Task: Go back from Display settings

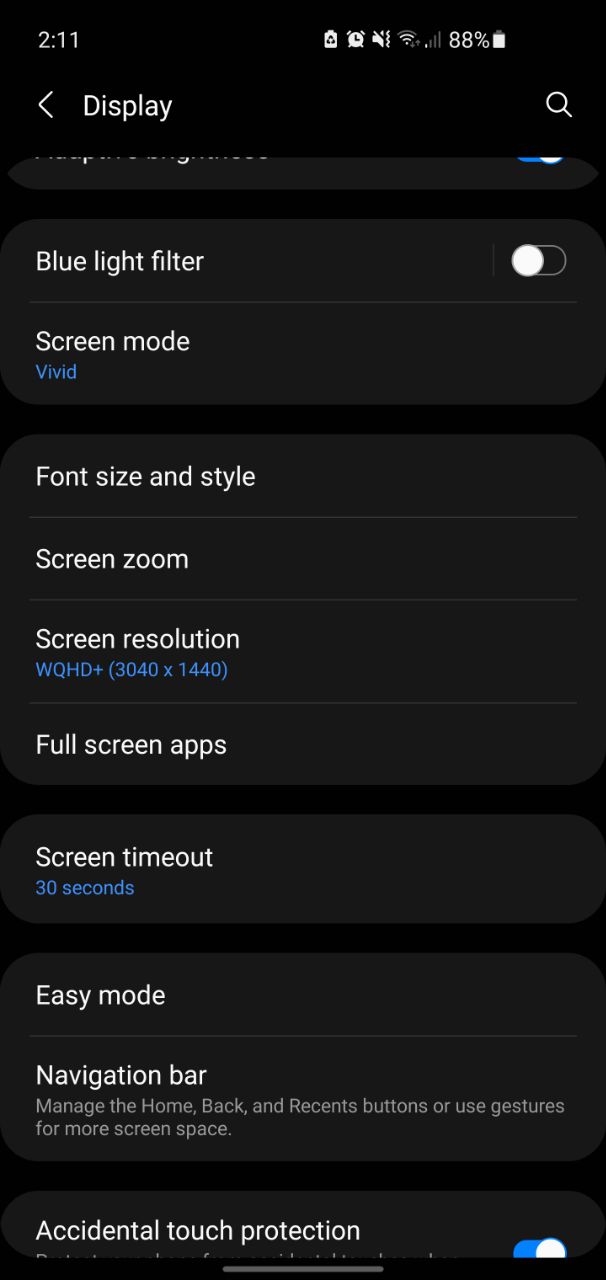Action: pos(46,105)
